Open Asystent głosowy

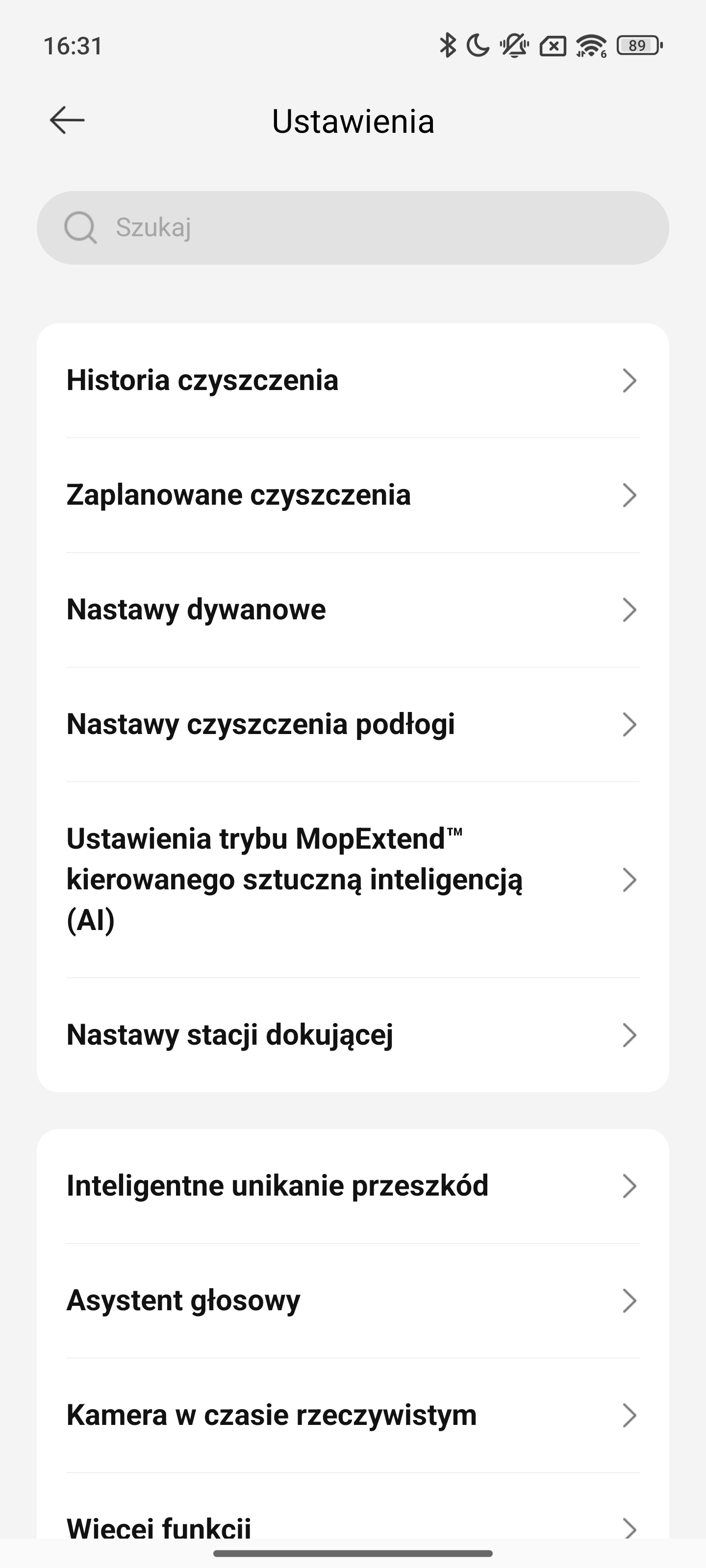click(x=353, y=1300)
